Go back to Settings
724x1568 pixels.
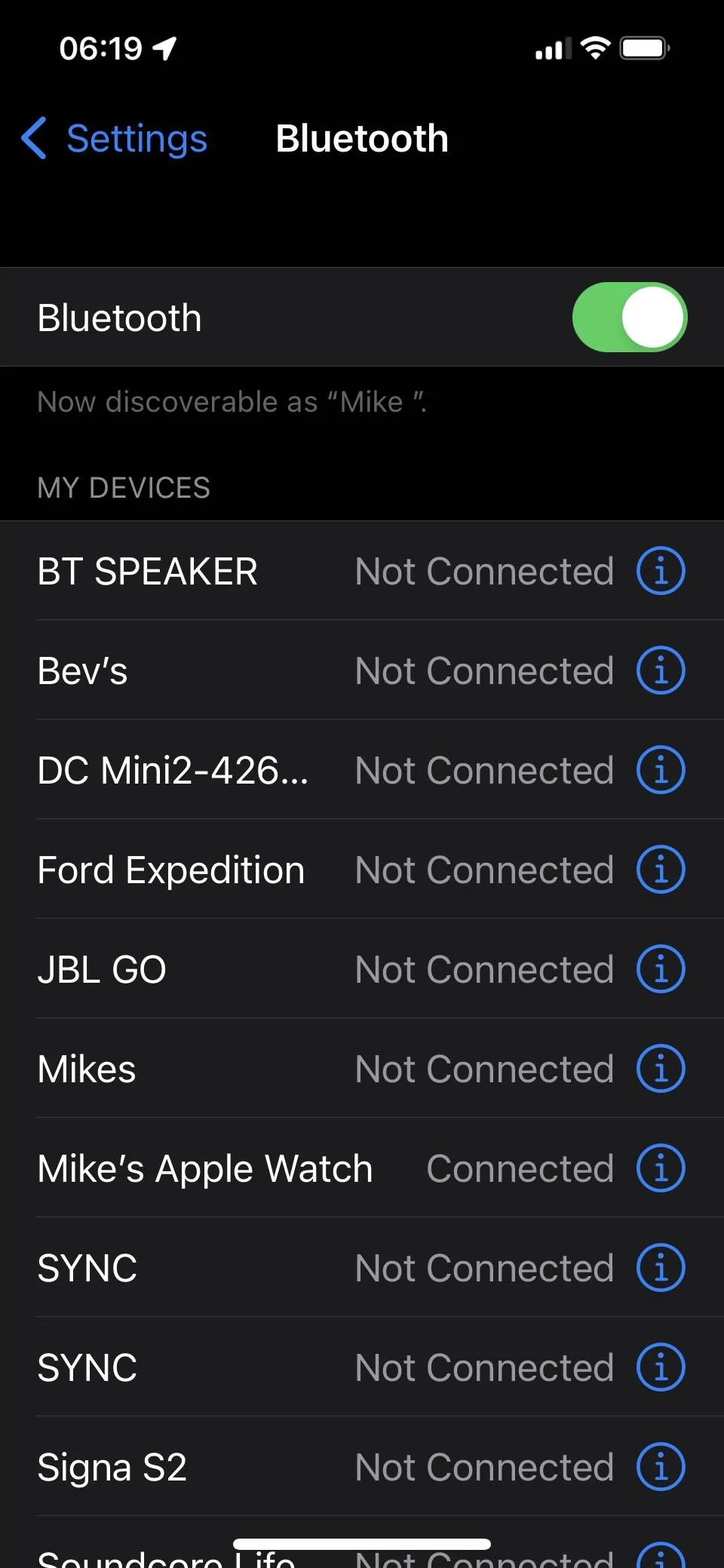point(113,139)
